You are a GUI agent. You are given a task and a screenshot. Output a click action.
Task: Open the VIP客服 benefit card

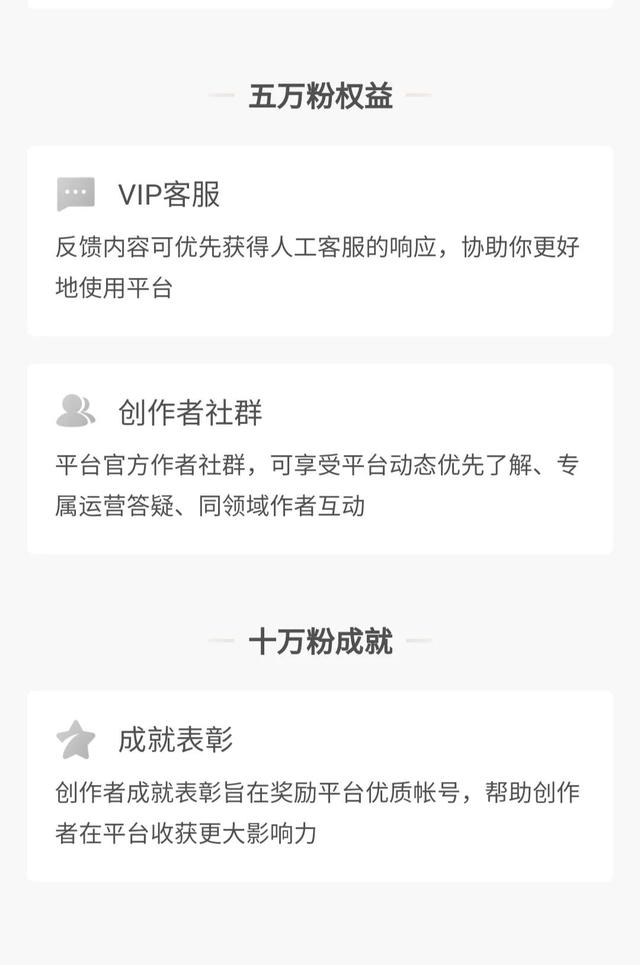point(319,241)
